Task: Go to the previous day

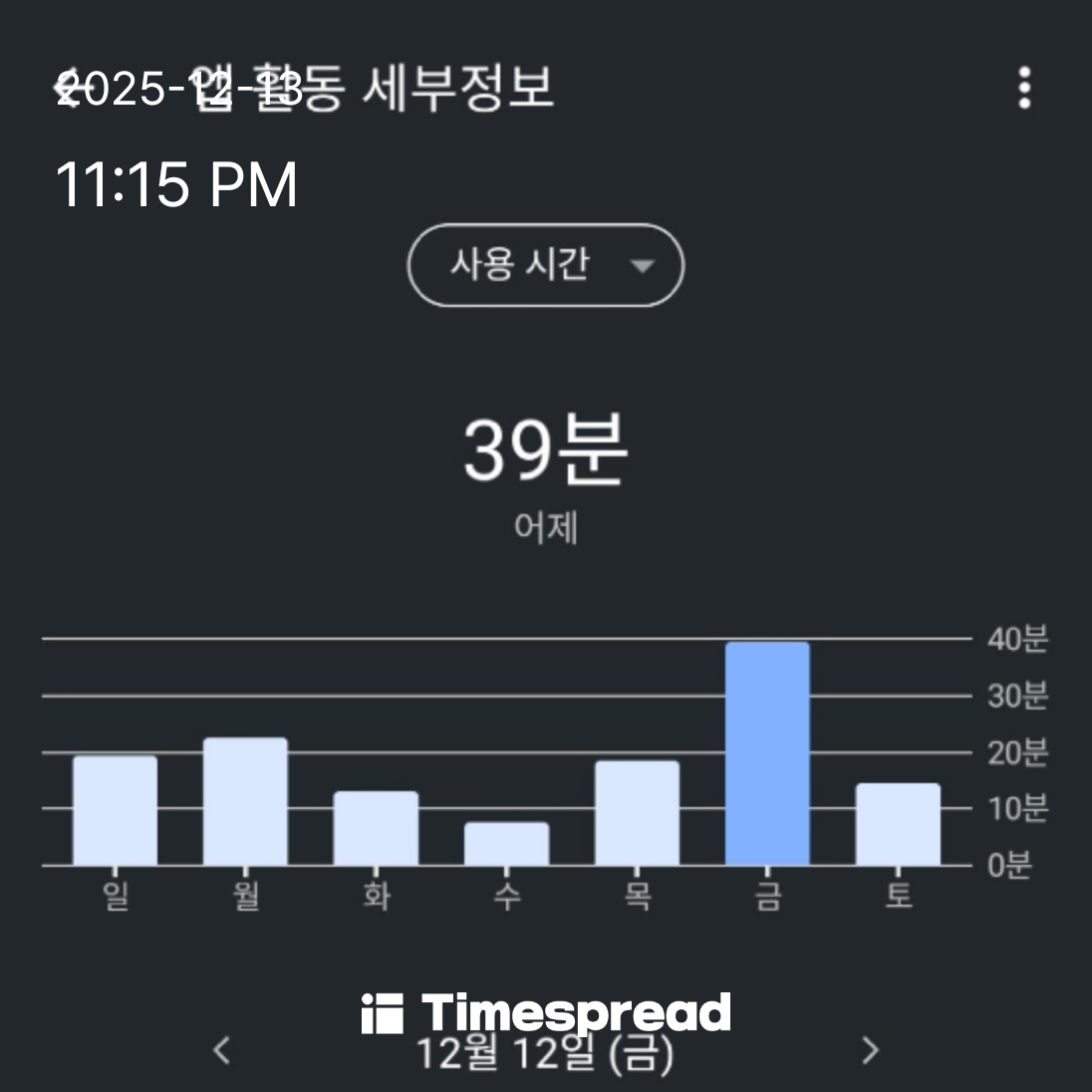Action: click(x=222, y=1049)
